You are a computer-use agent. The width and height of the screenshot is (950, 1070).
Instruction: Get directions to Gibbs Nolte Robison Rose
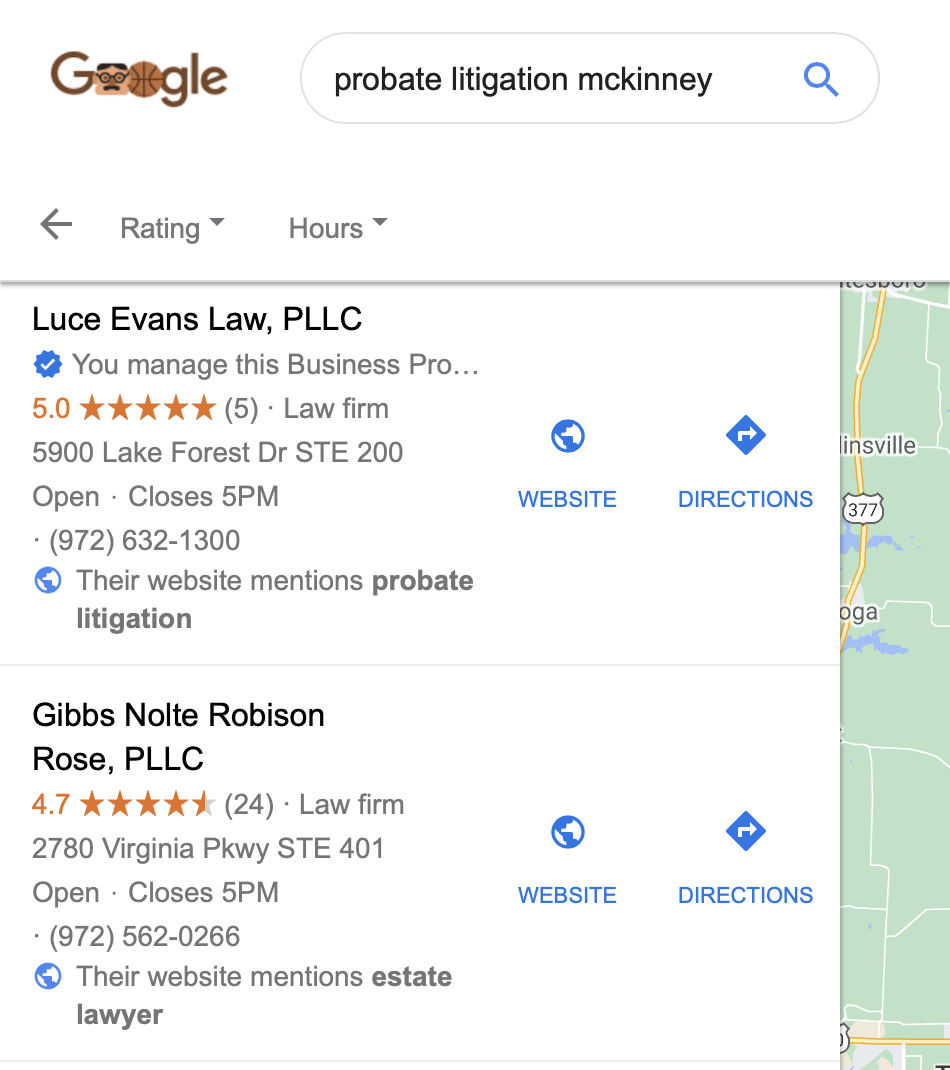(x=745, y=860)
